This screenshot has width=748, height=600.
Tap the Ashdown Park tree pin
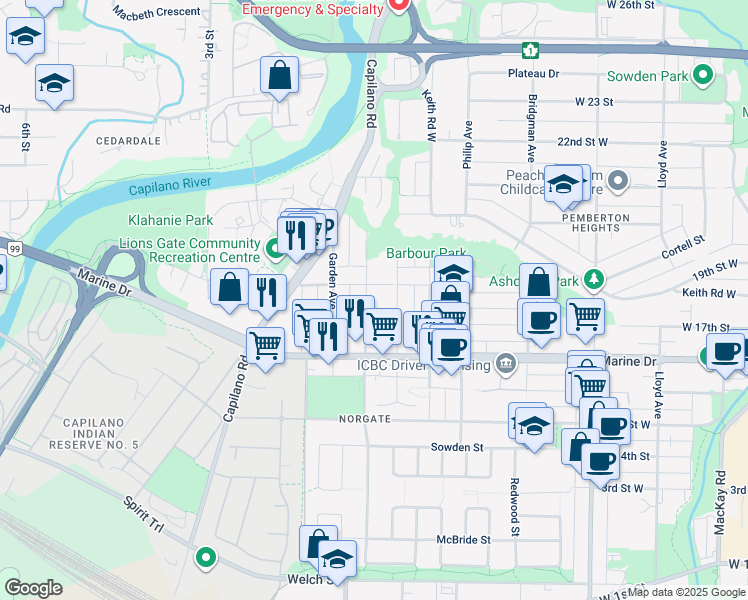594,279
